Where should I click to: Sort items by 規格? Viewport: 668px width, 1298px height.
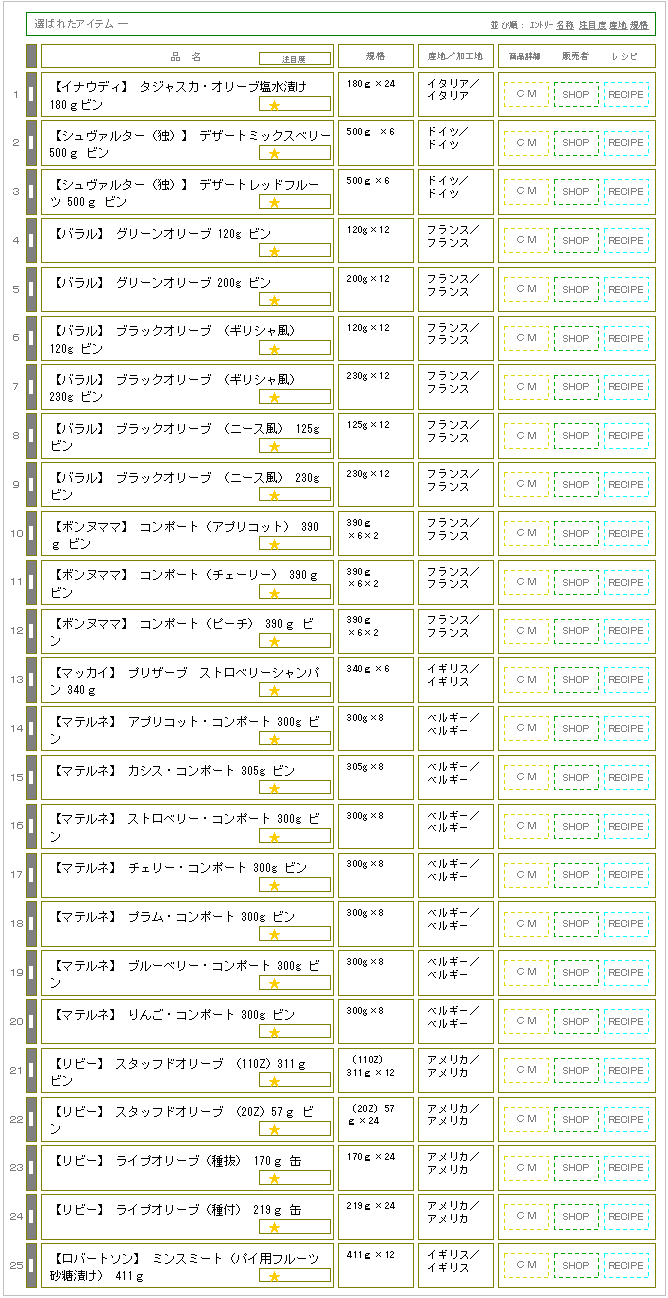coord(640,24)
